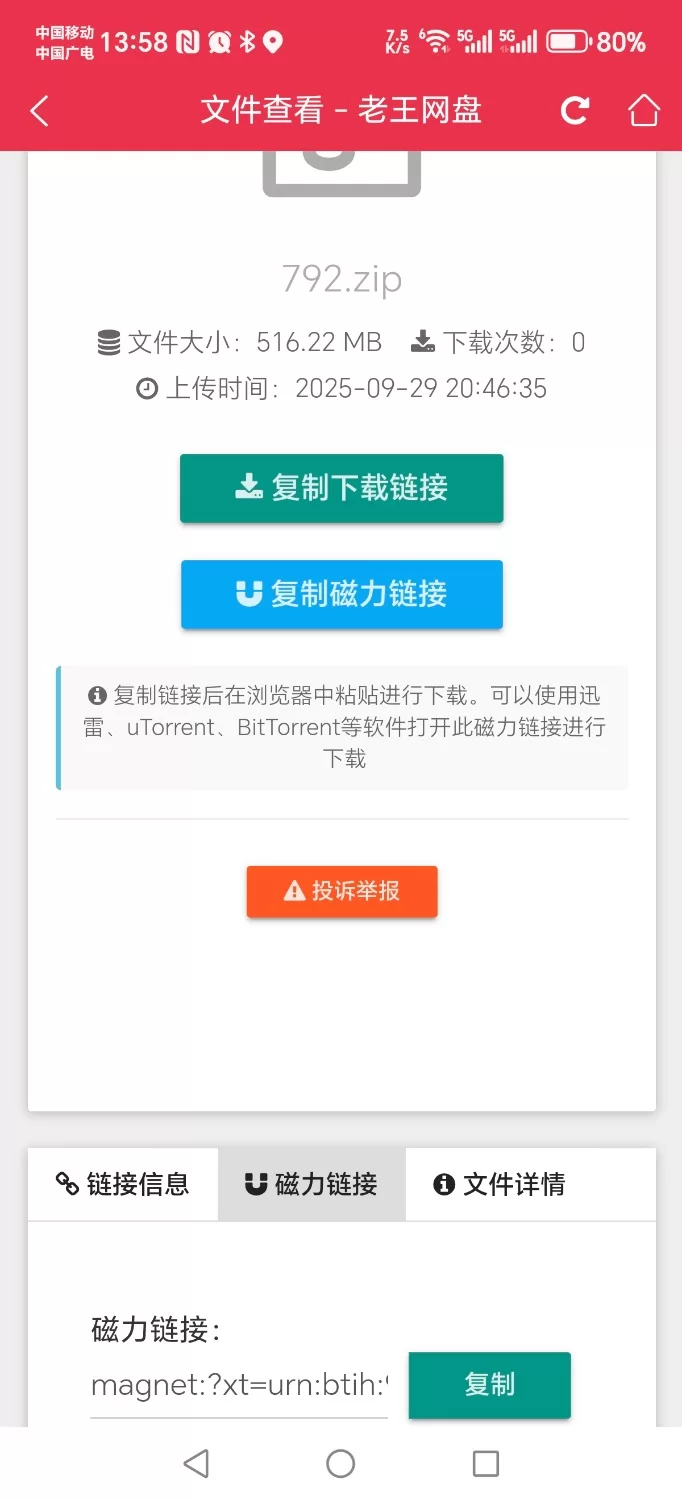Go back using the header arrow

pyautogui.click(x=40, y=111)
